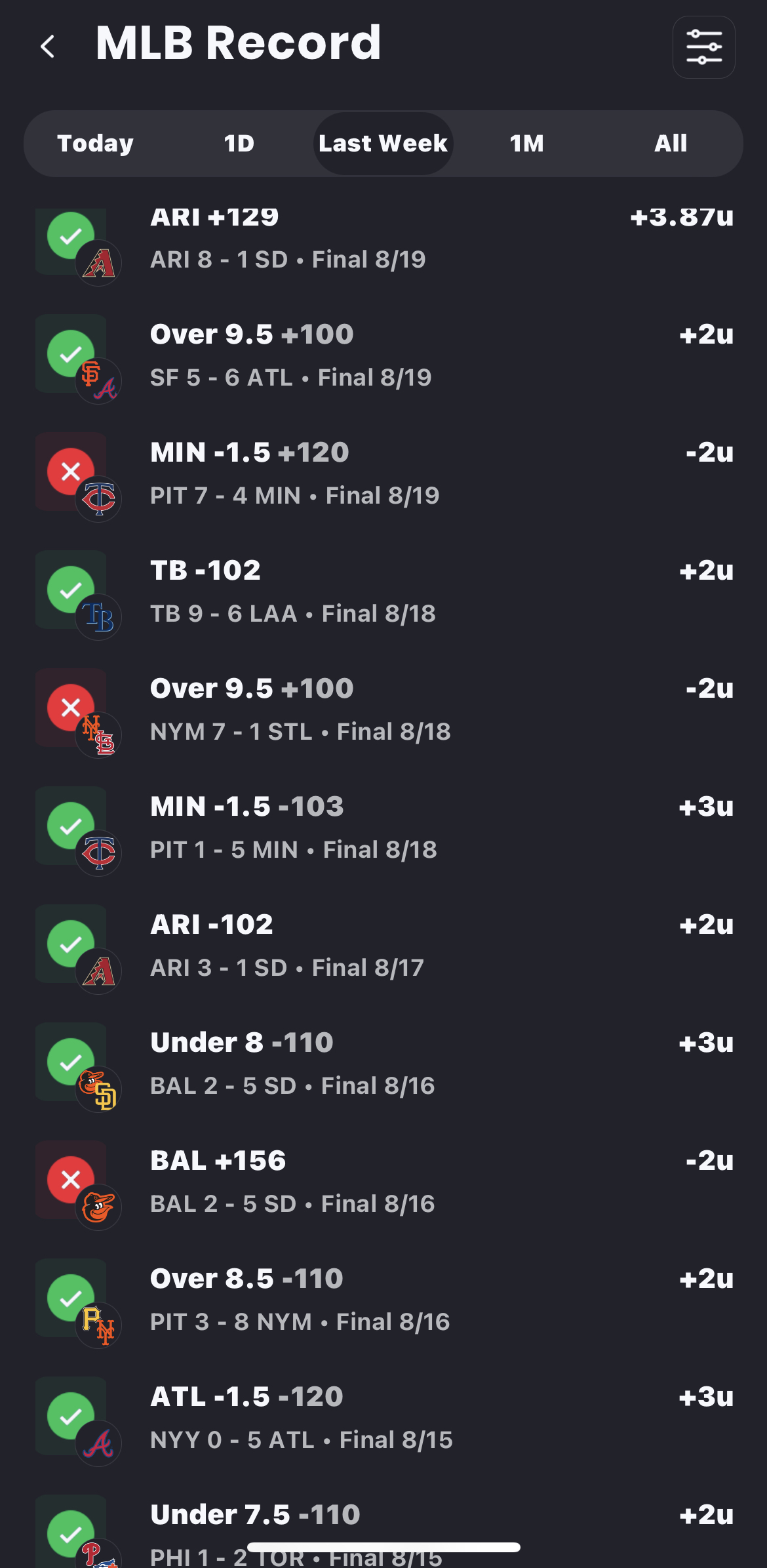Screen dimensions: 767x1568
Task: Open the filter settings icon
Action: pyautogui.click(x=703, y=47)
